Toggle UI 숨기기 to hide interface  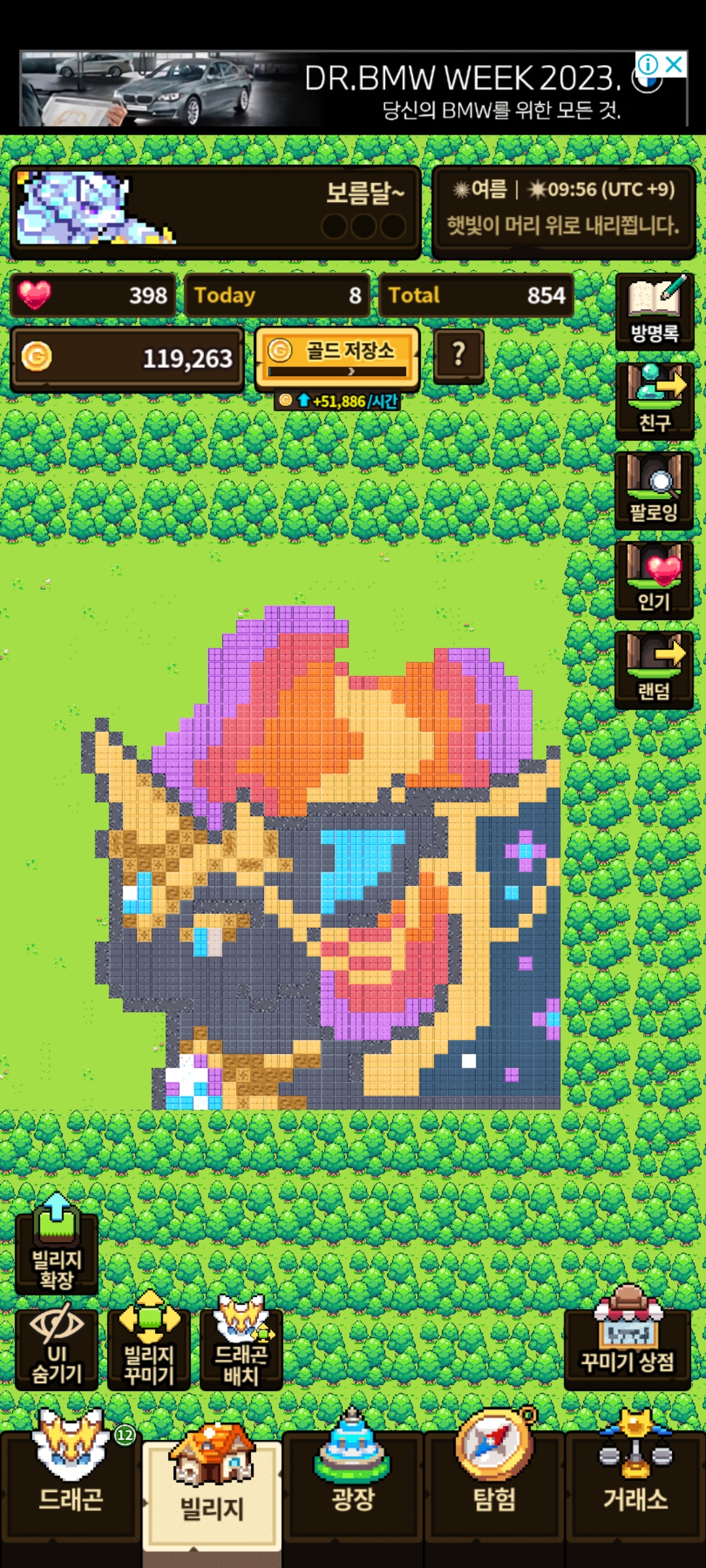pos(57,1348)
